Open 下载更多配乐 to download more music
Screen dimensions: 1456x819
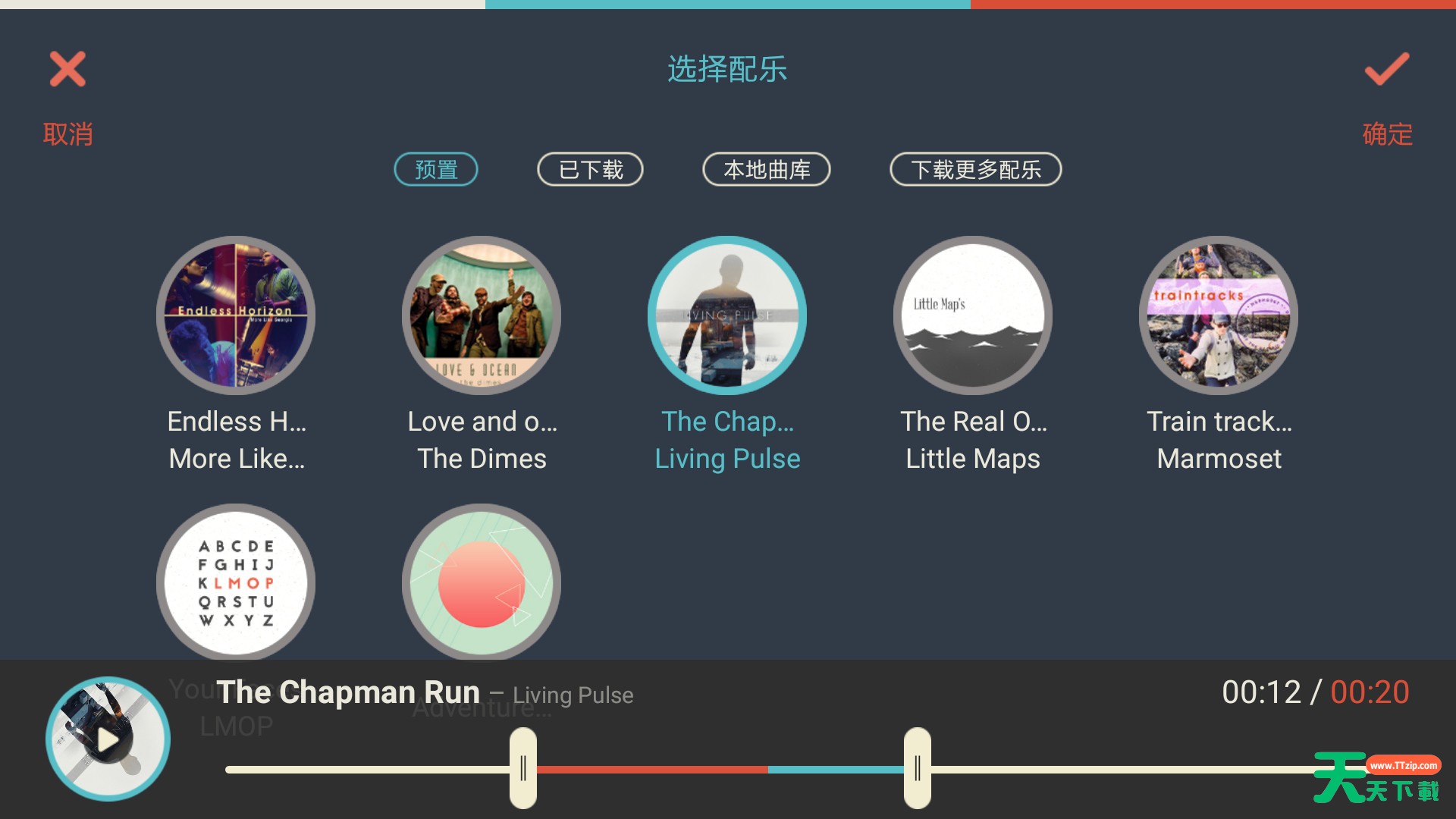click(x=975, y=169)
